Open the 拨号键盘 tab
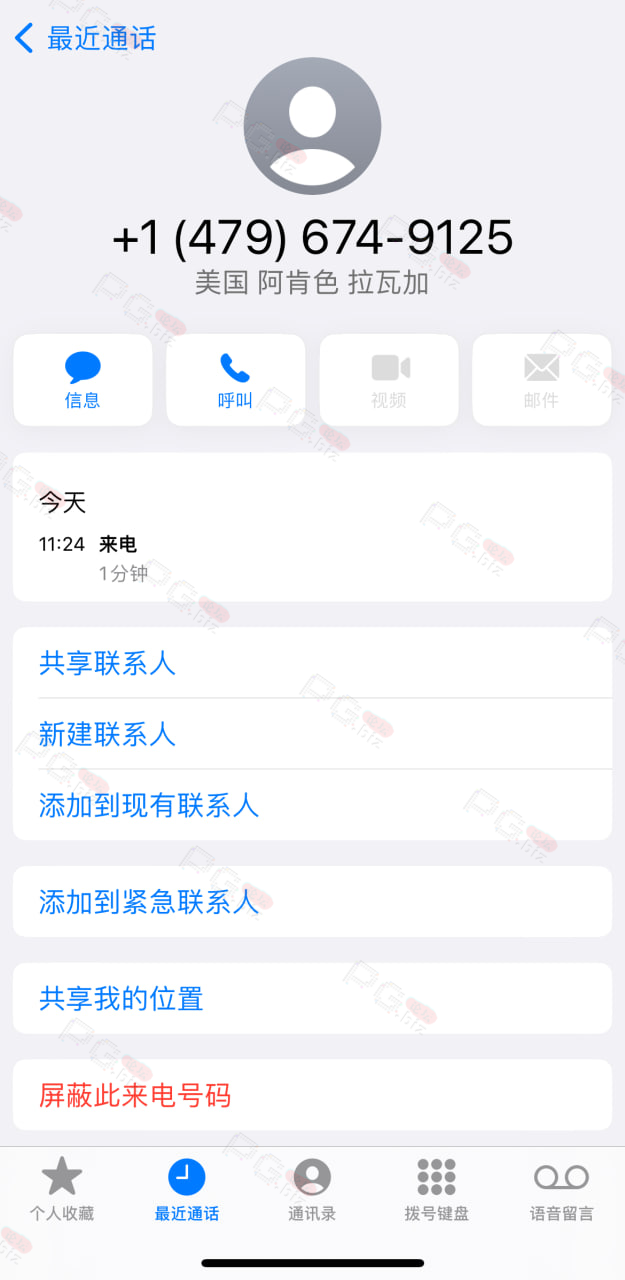 coord(437,1190)
